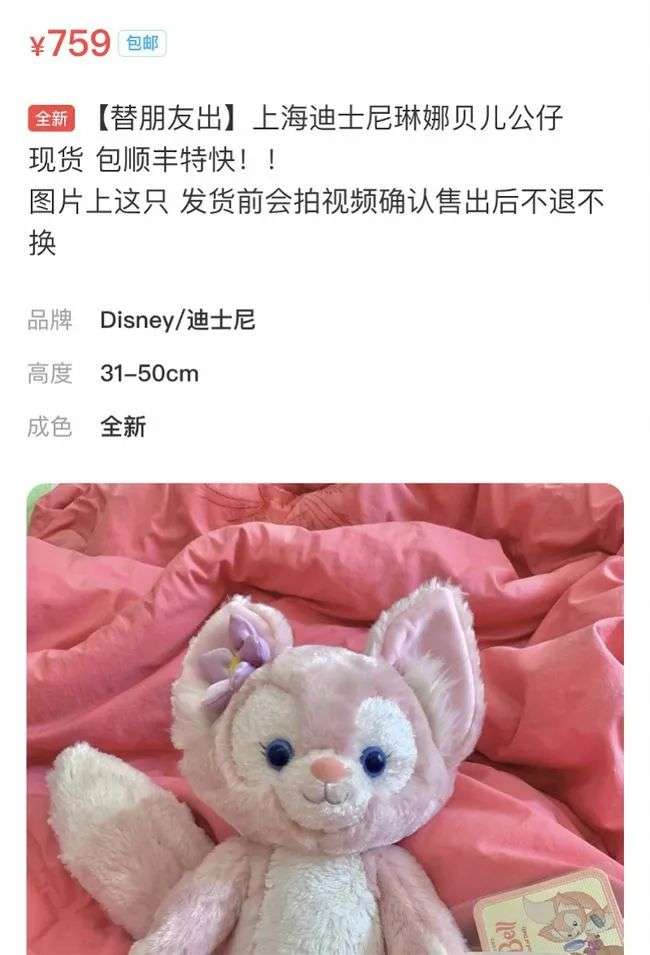The width and height of the screenshot is (650, 955).
Task: Open the pink plush toy photo
Action: tap(325, 720)
